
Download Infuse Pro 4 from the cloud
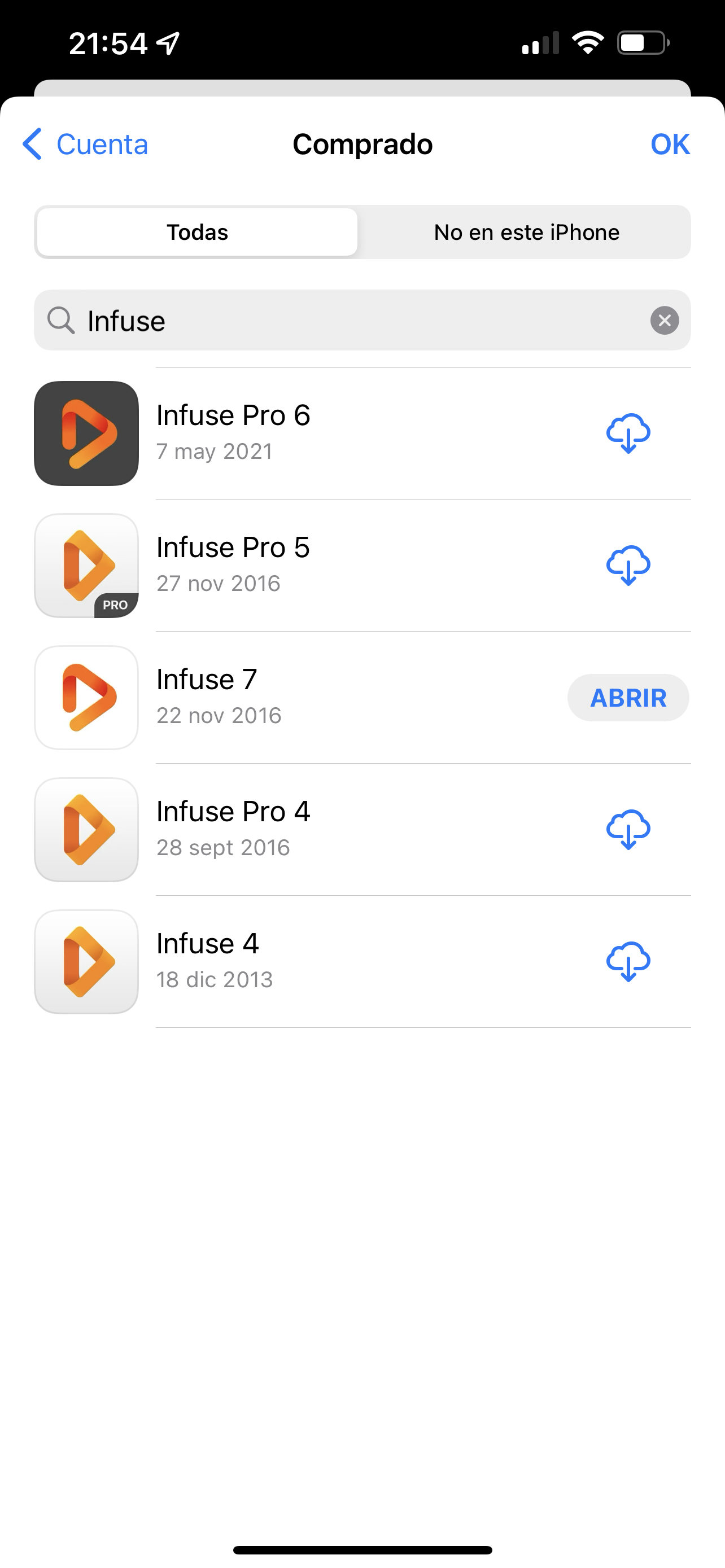point(628,830)
